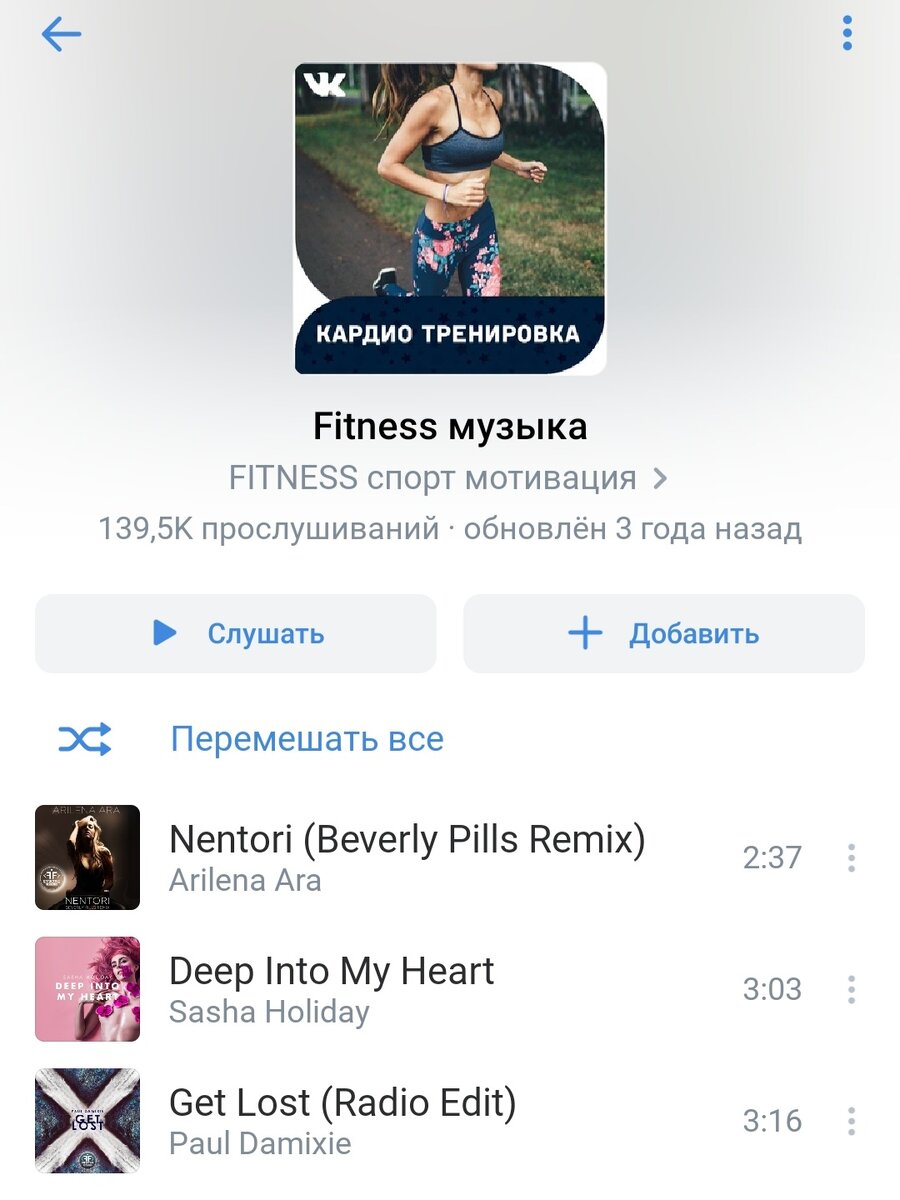900x1200 pixels.
Task: Play Deep Into My Heart track
Action: tap(332, 988)
